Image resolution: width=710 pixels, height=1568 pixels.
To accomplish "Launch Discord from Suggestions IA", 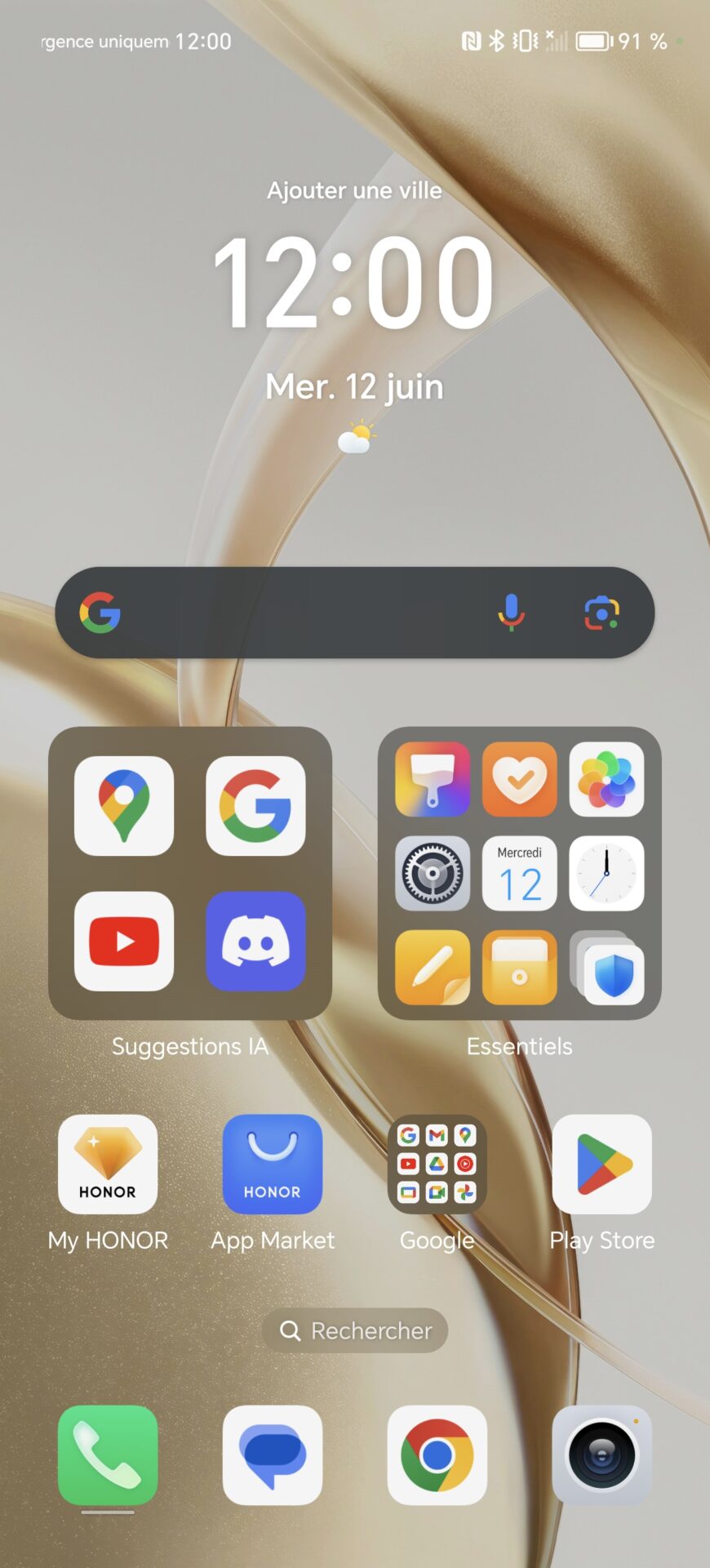I will point(255,941).
